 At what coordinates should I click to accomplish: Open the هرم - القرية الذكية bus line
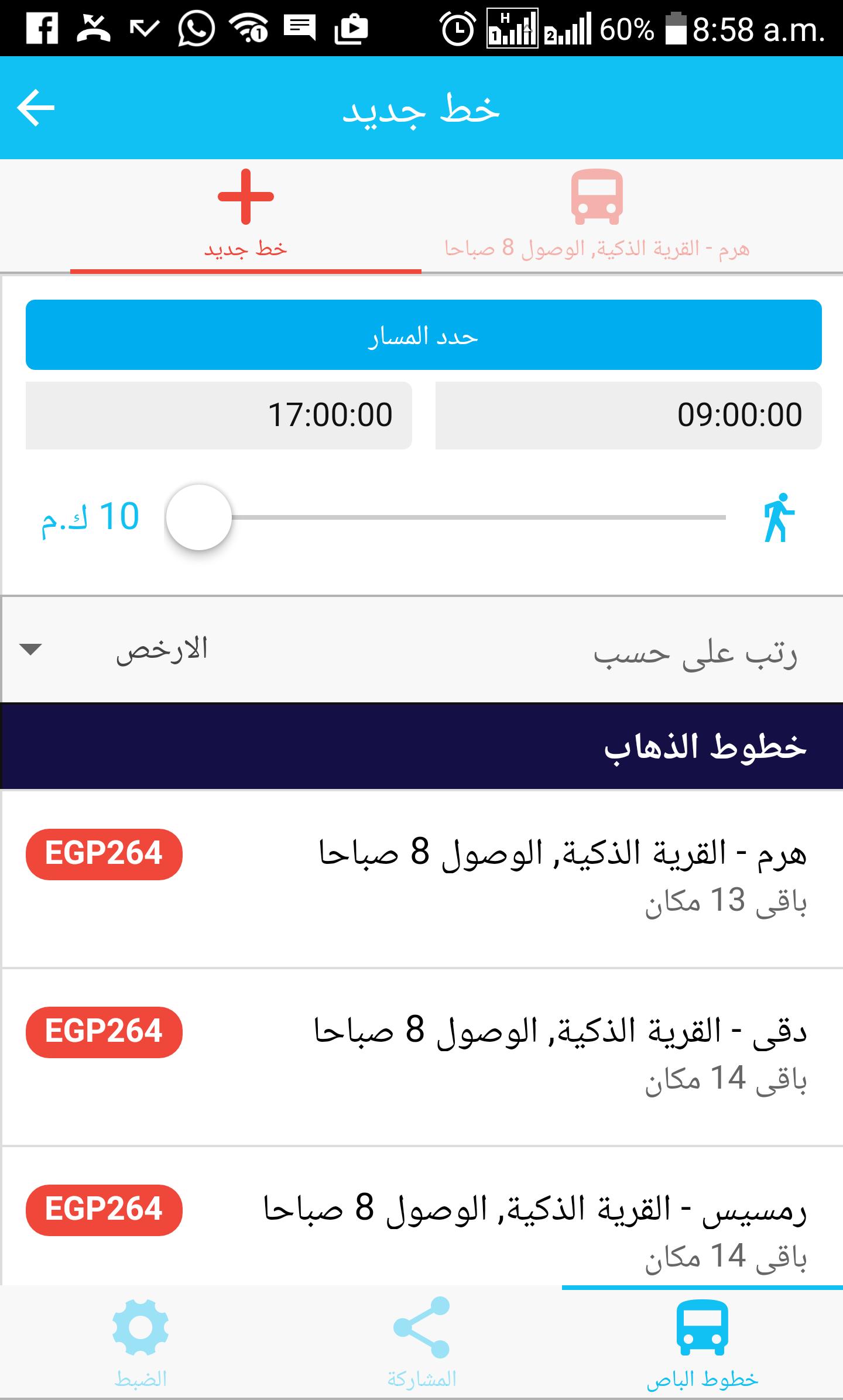421,877
